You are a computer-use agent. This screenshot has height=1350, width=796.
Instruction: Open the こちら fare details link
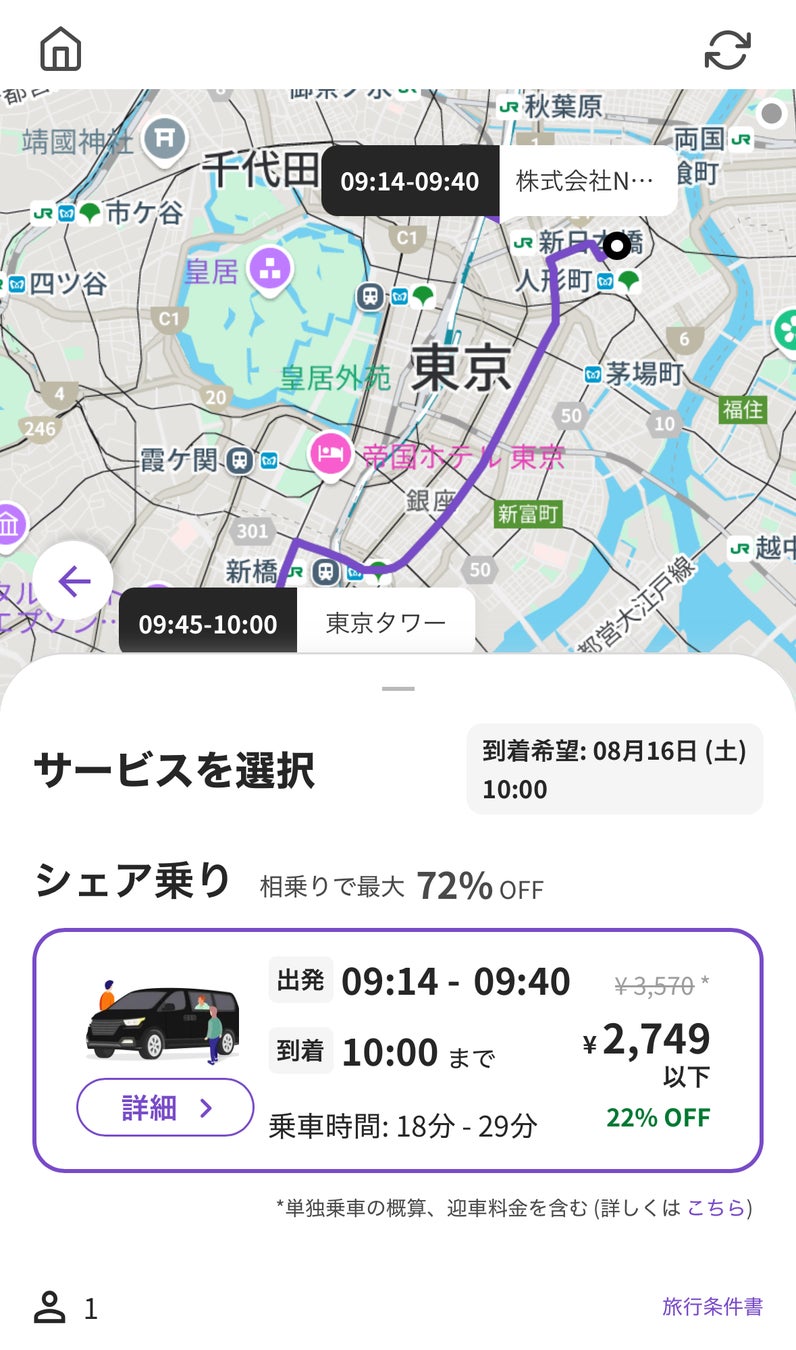click(716, 1208)
